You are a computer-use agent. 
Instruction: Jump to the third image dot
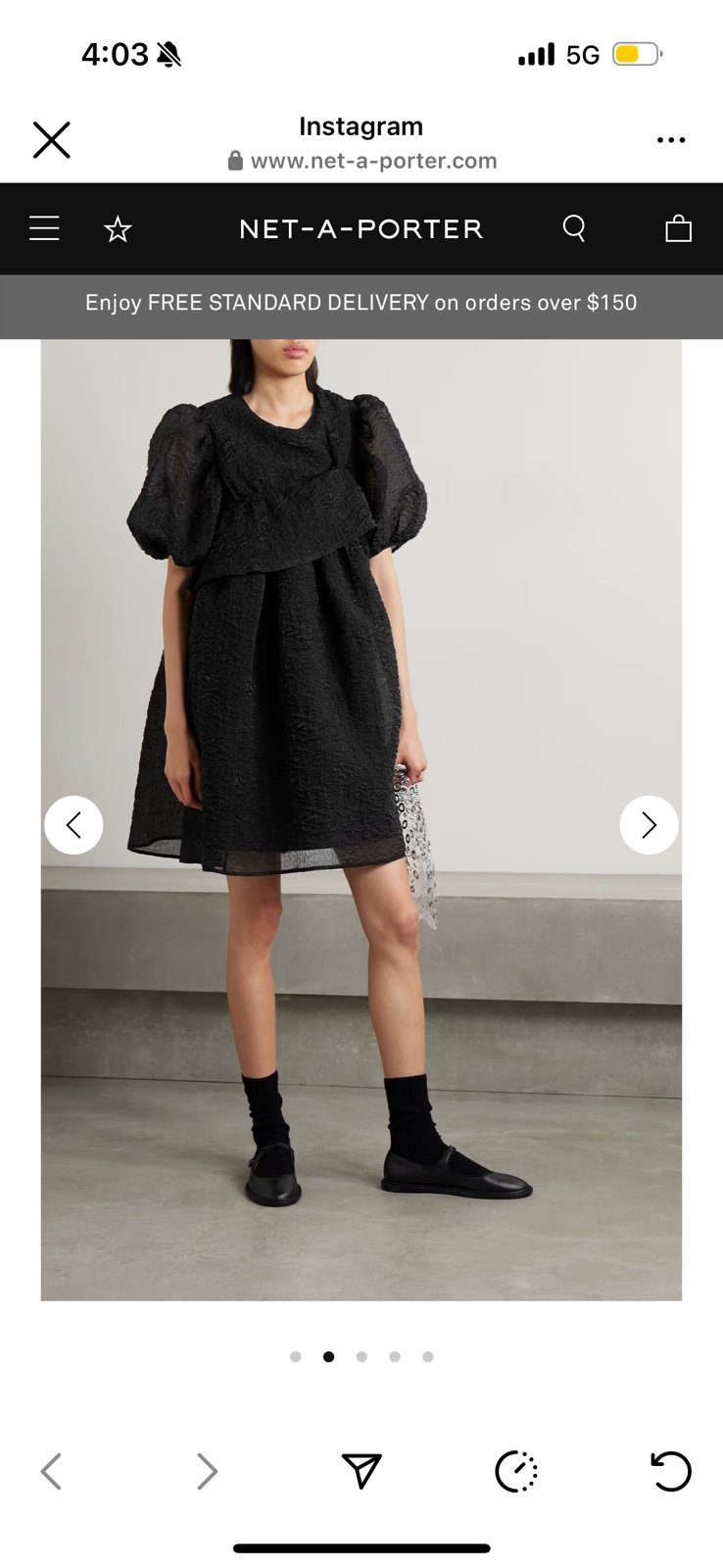tap(361, 1357)
